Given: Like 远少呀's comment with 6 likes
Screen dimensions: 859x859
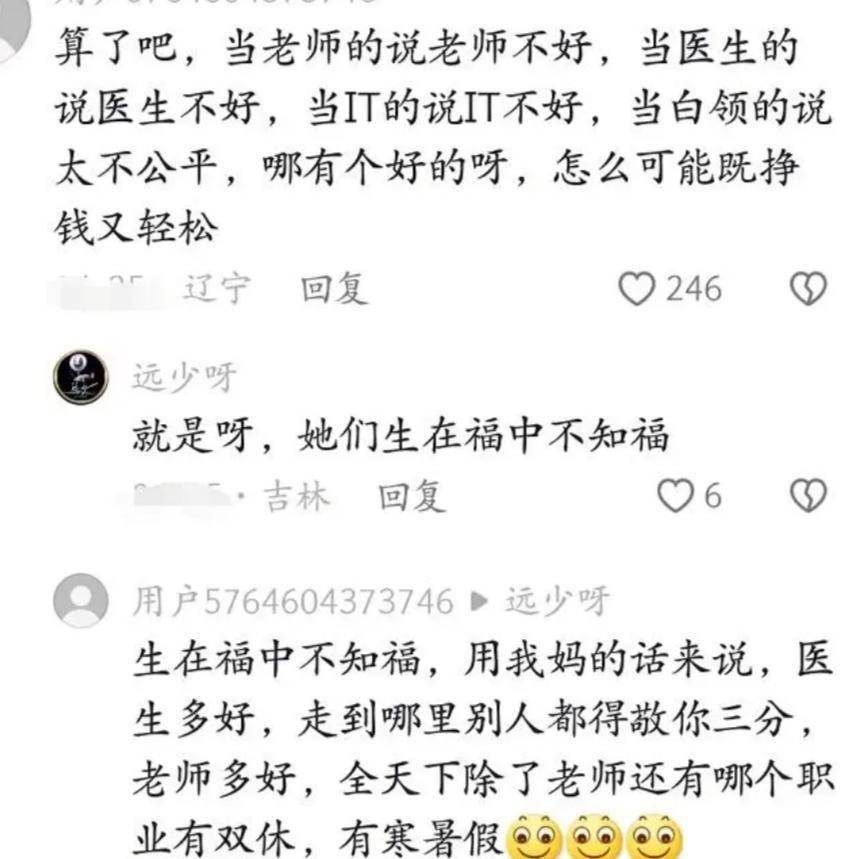Looking at the screenshot, I should pos(675,495).
